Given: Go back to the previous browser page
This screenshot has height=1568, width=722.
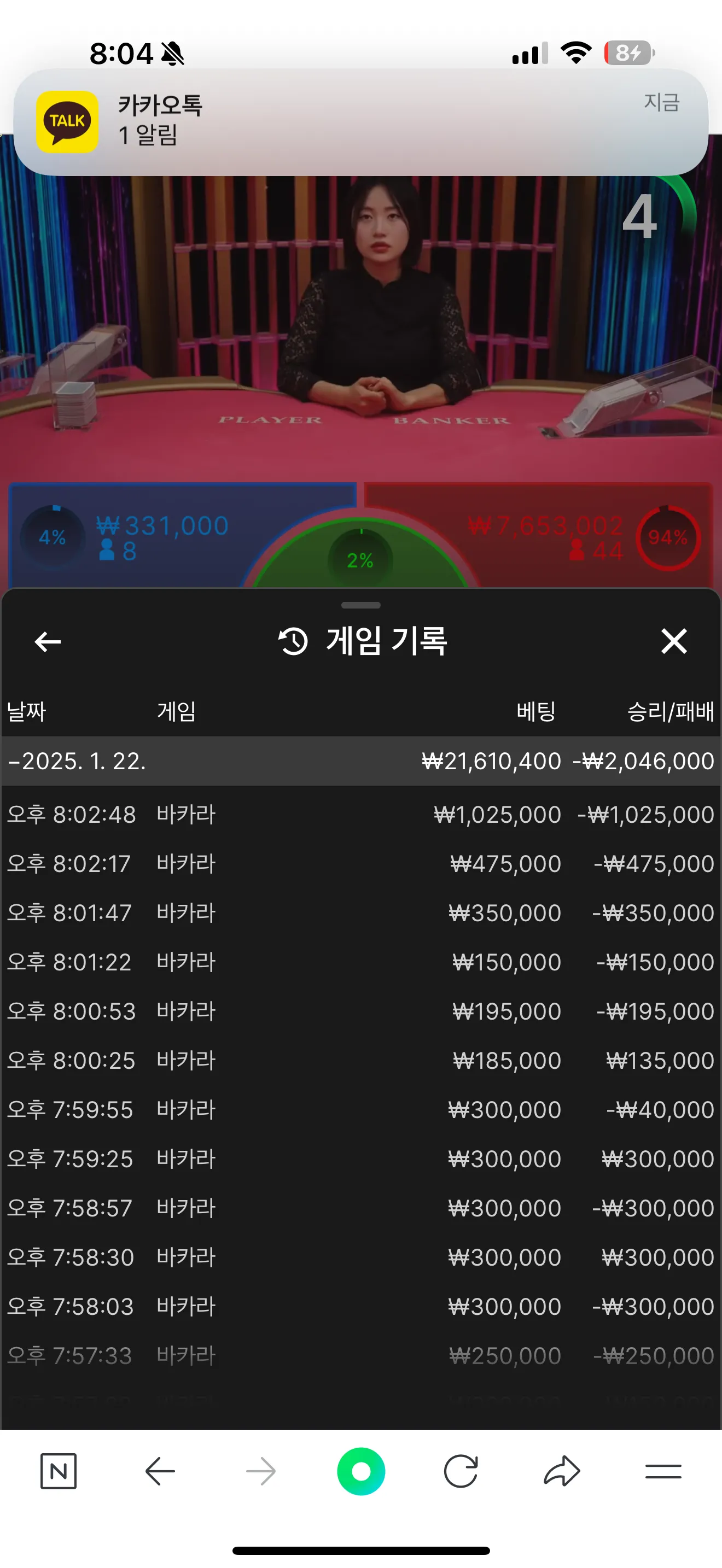Looking at the screenshot, I should 160,1471.
